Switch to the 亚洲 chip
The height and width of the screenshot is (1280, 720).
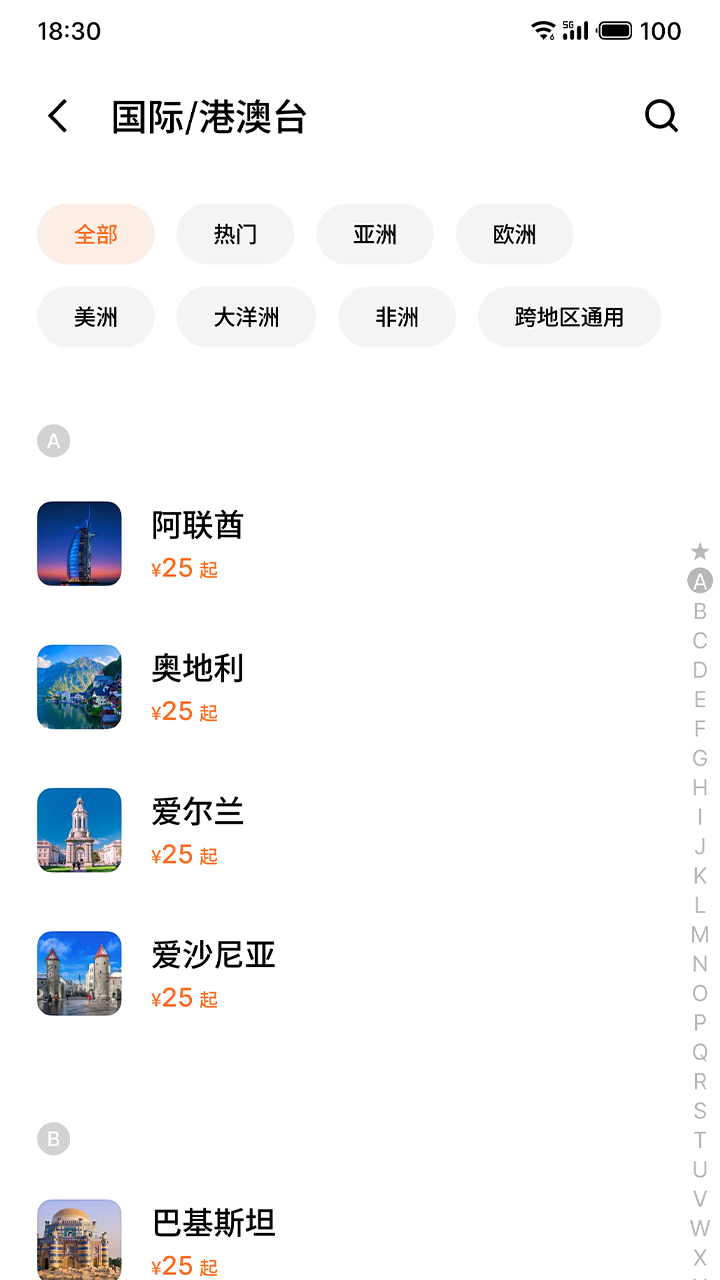click(x=375, y=234)
